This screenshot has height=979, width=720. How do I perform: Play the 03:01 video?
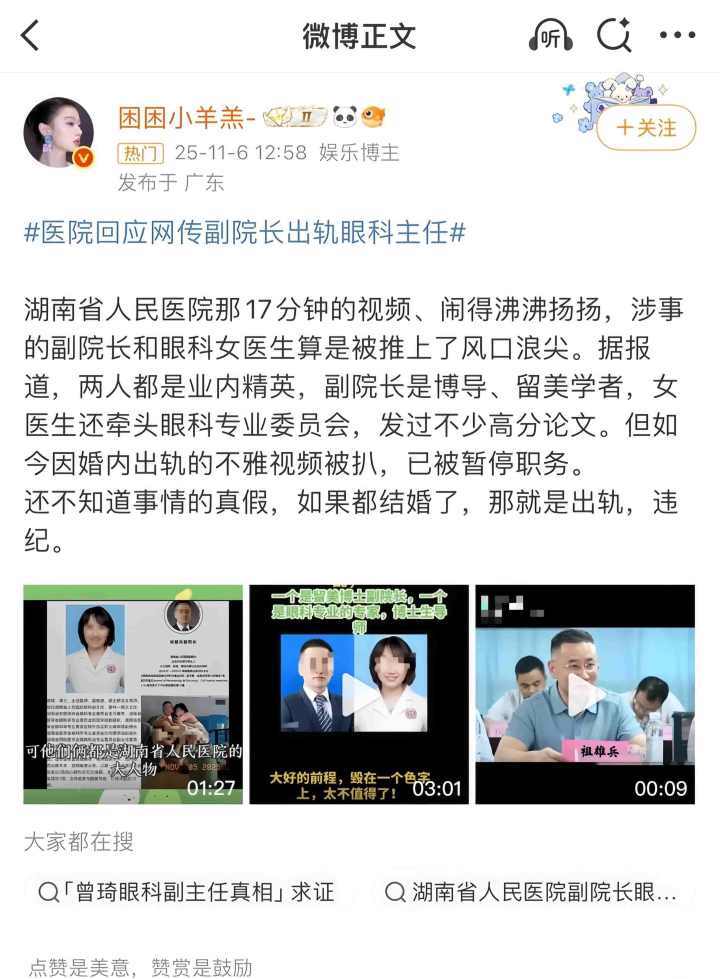pos(359,694)
